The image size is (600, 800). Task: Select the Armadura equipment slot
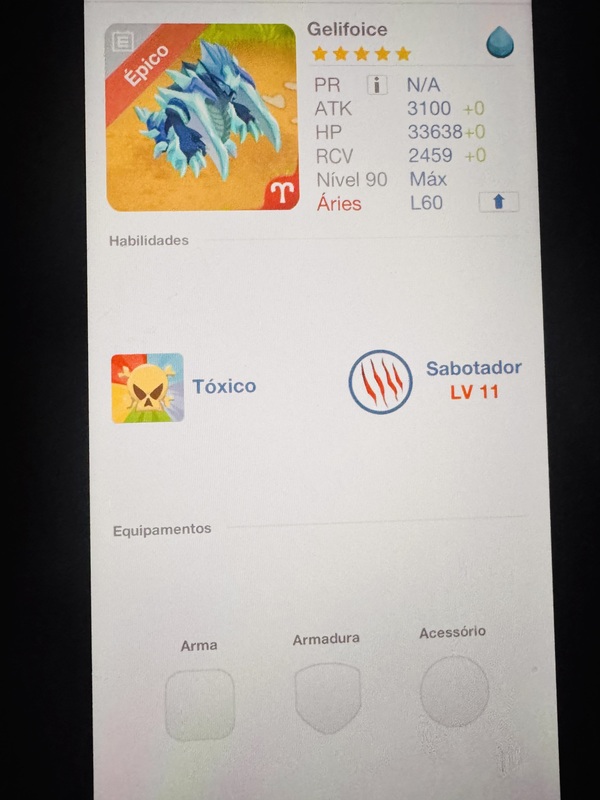327,697
